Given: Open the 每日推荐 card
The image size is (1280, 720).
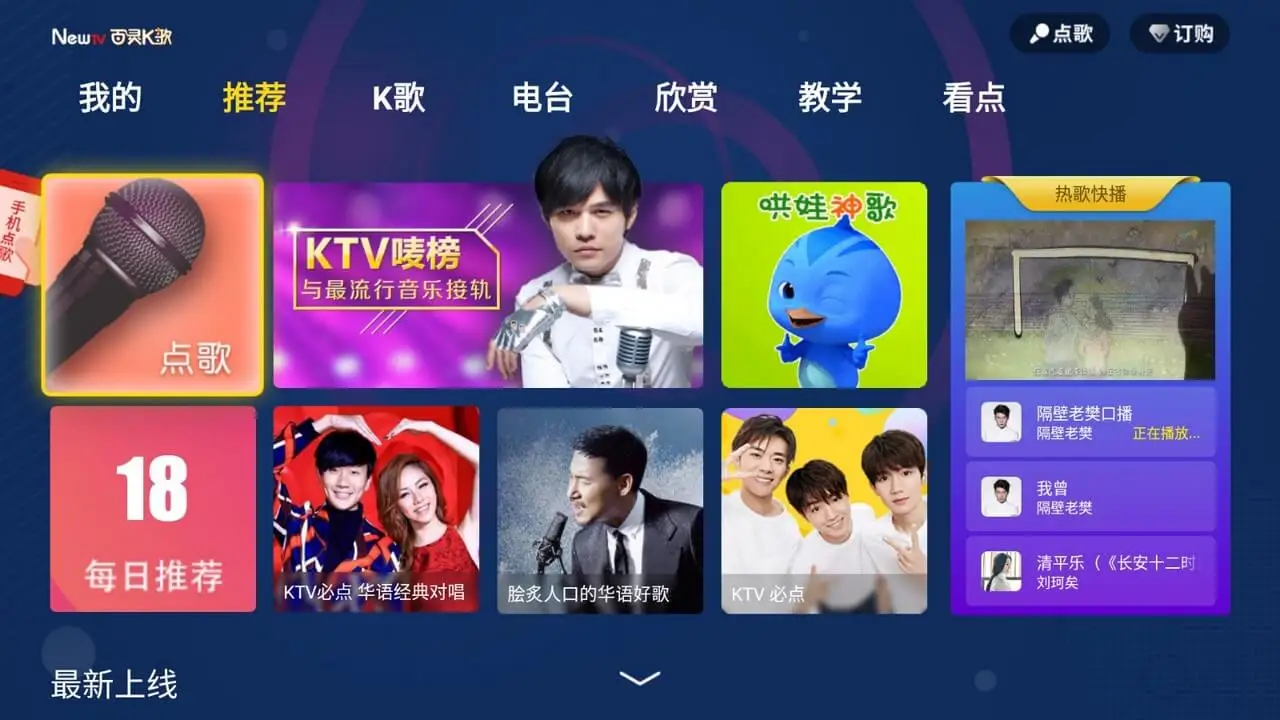Looking at the screenshot, I should 153,509.
